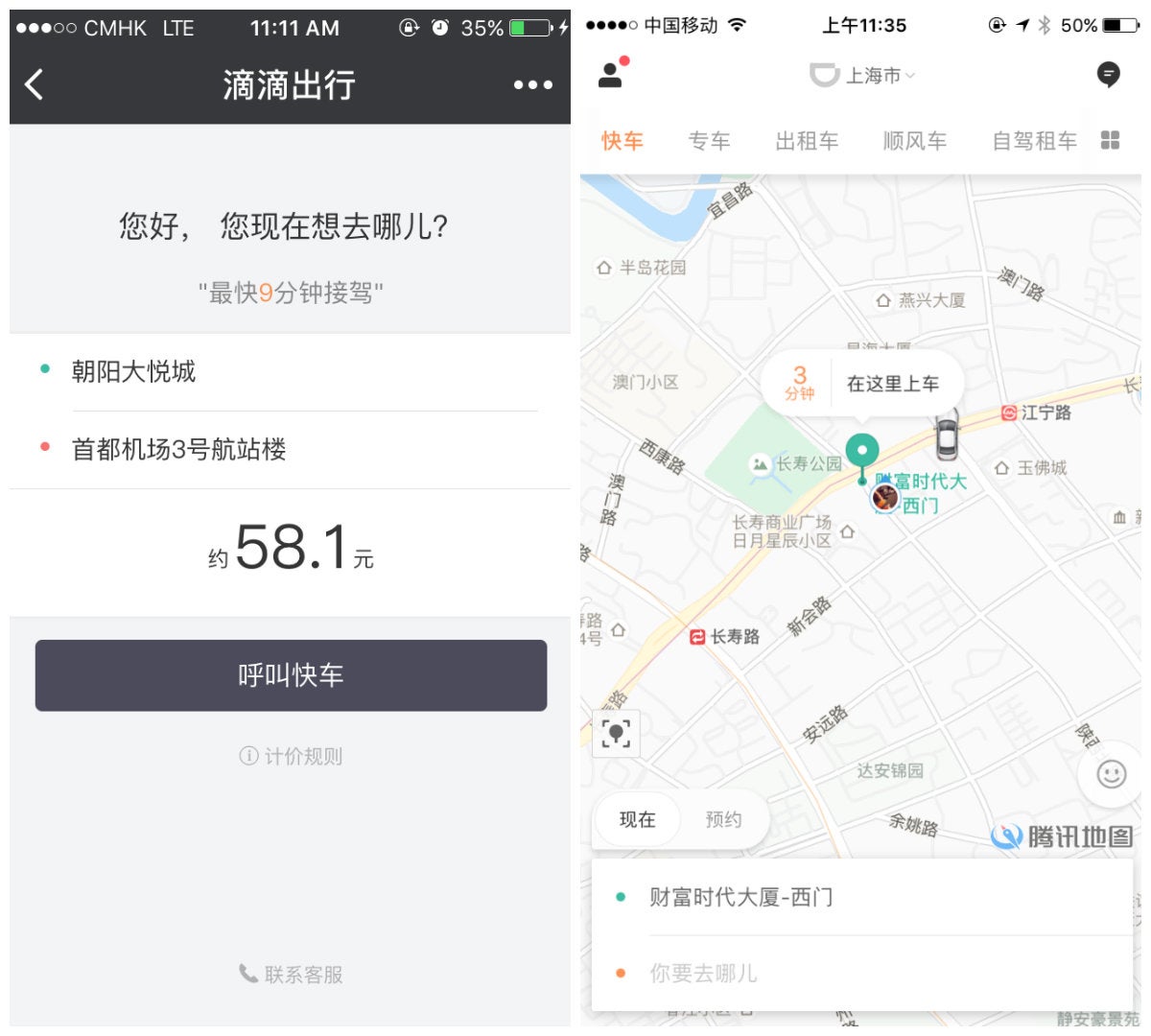
Task: Tap the smiley face feedback button
Action: click(1111, 774)
